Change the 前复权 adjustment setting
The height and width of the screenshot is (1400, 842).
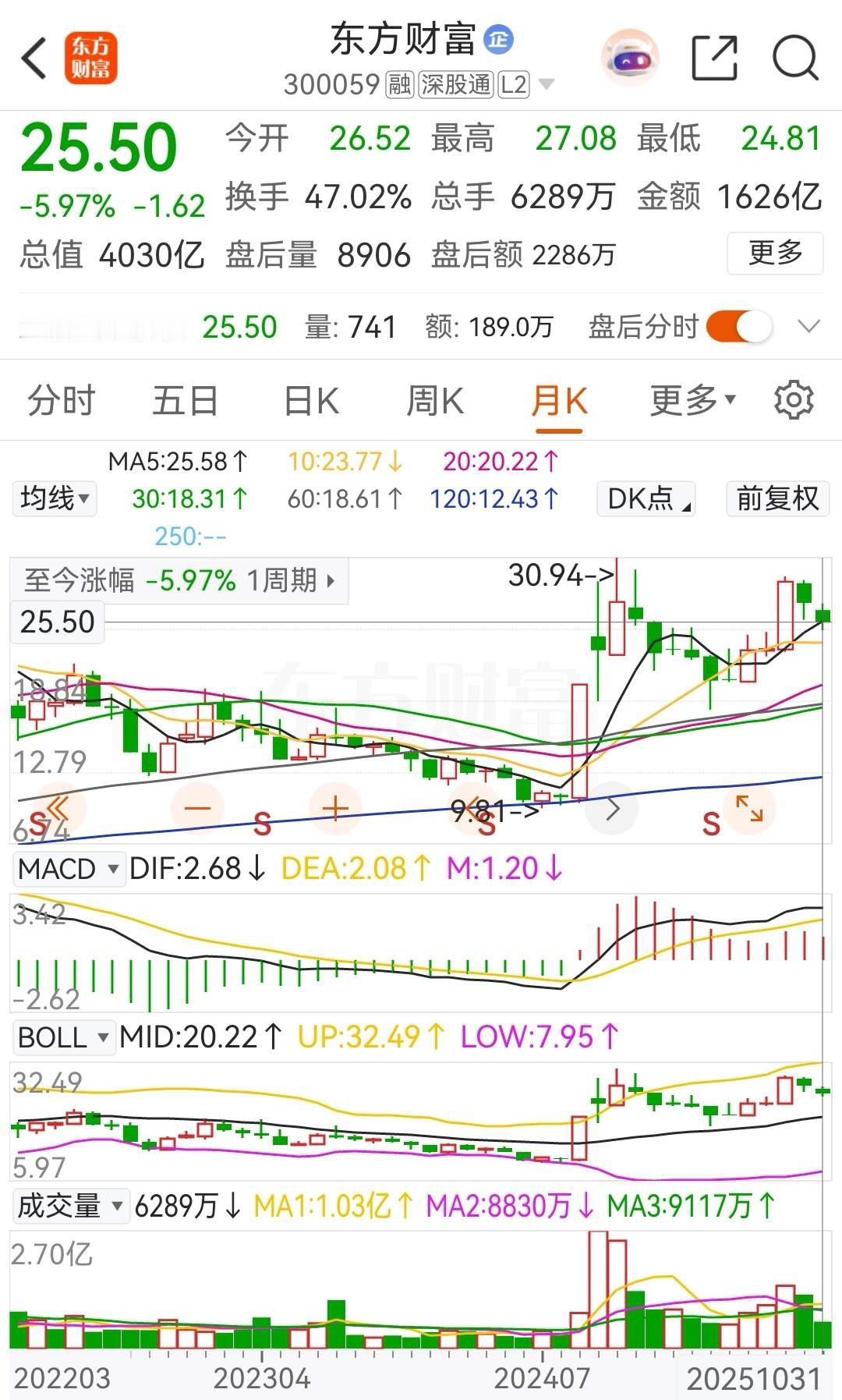777,498
